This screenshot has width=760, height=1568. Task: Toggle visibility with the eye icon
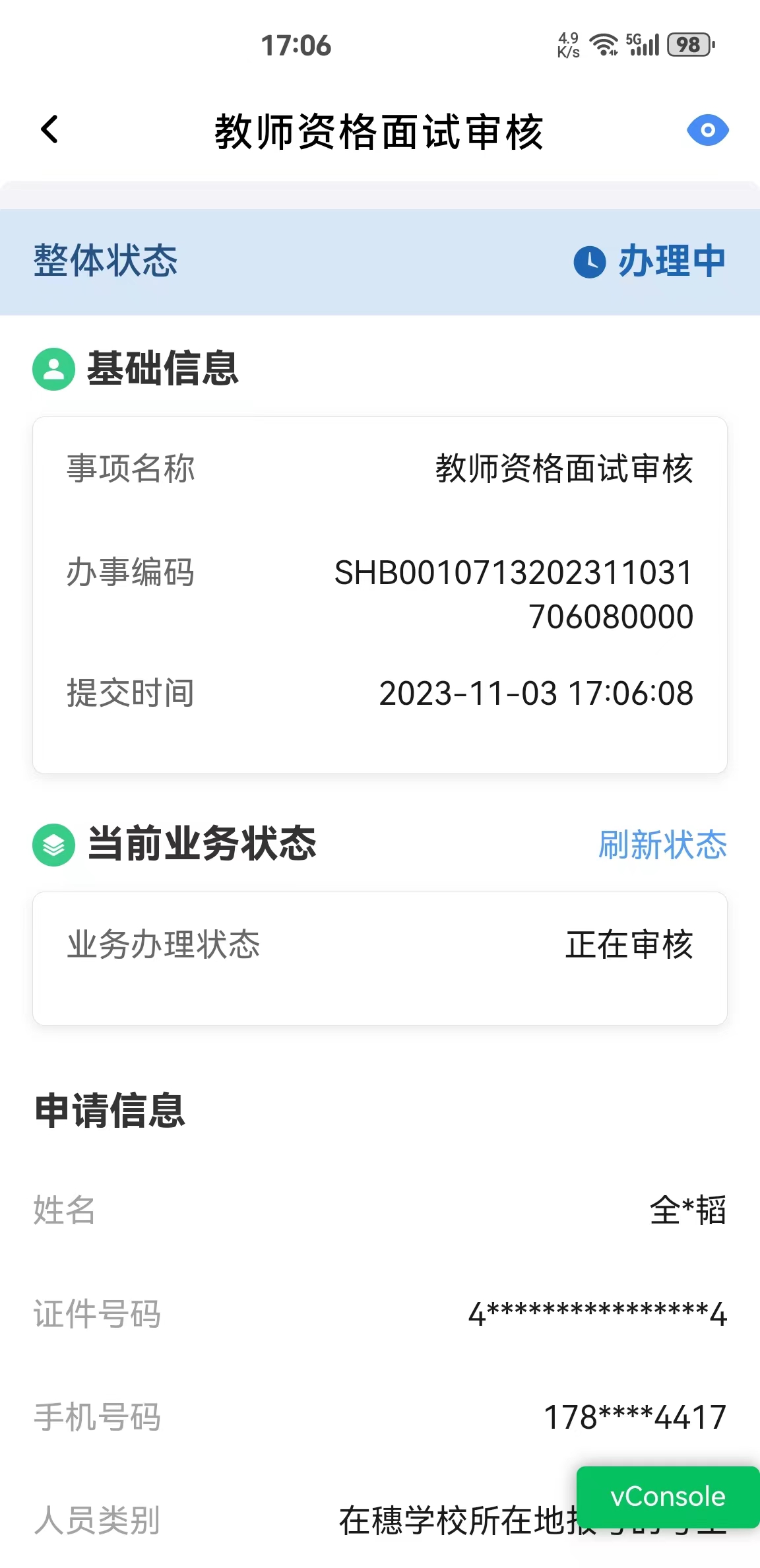[x=707, y=130]
